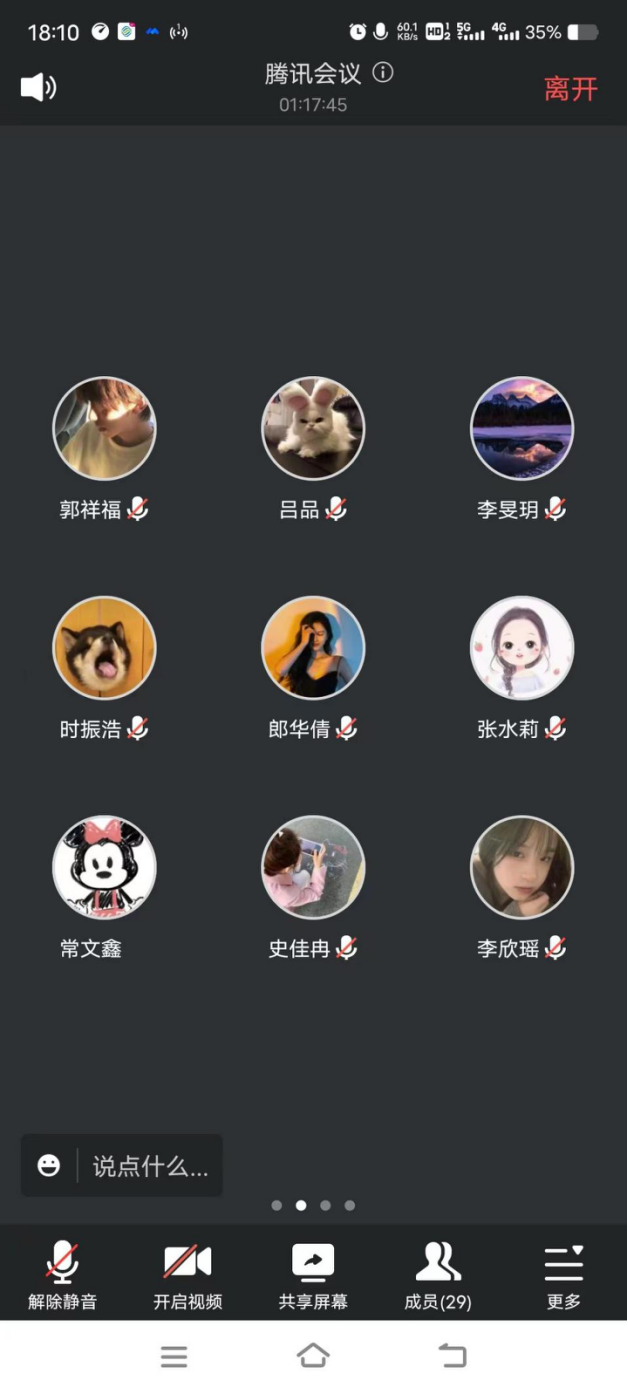
Task: Select participant 史佳冉's avatar
Action: (x=313, y=867)
